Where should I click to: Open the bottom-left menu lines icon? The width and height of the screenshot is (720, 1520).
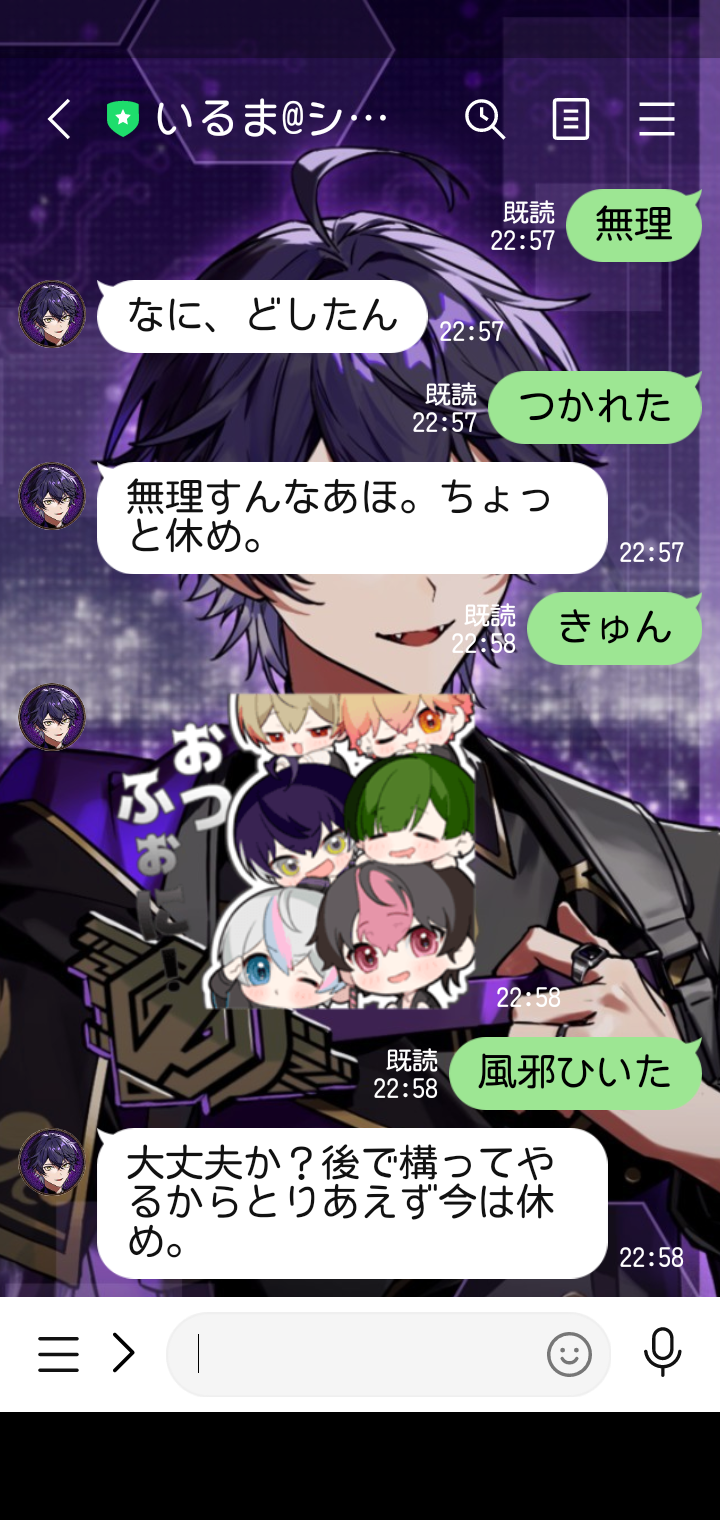[x=58, y=1354]
